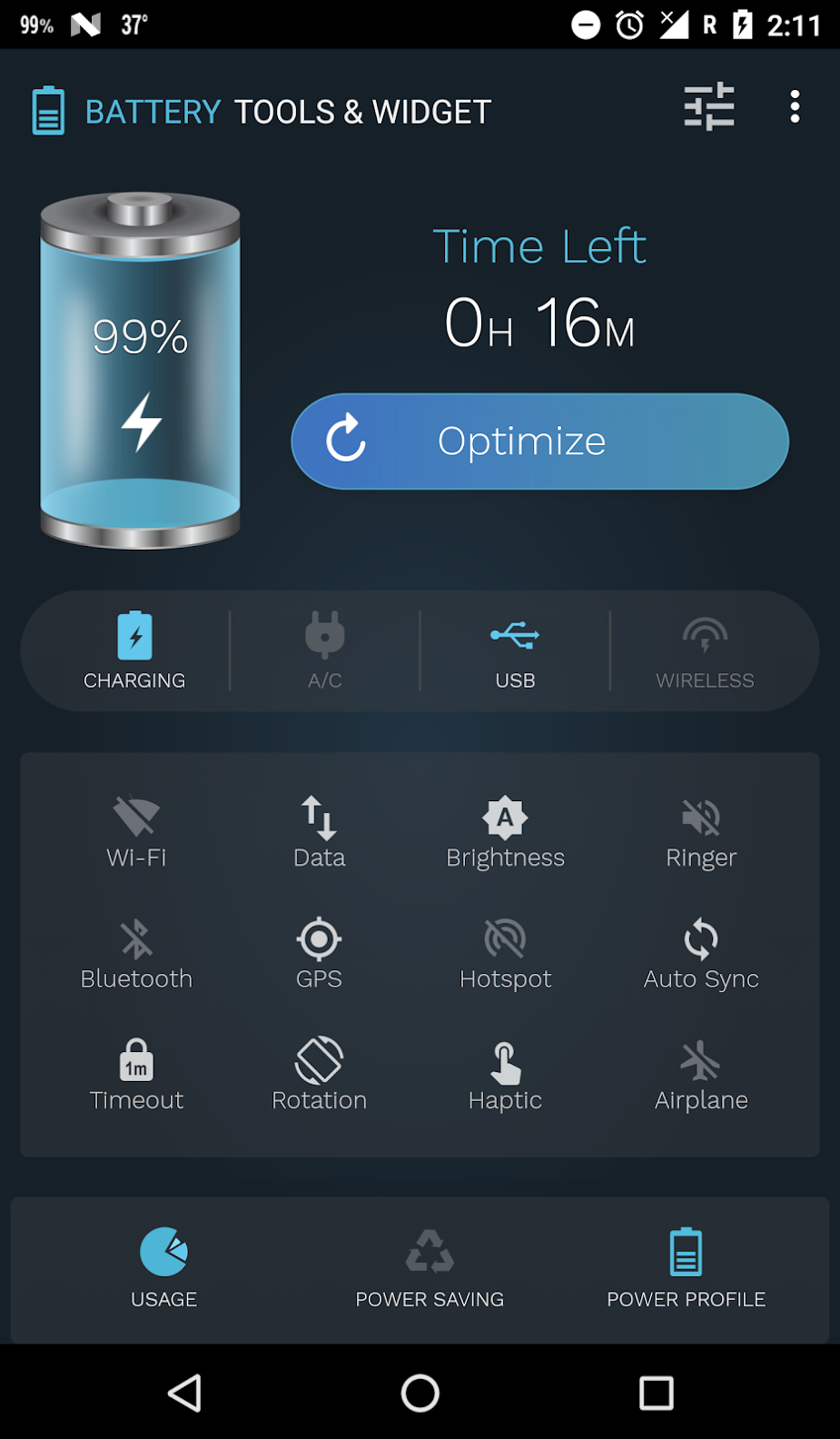Toggle screen Rotation
Viewport: 840px width, 1439px height.
pyautogui.click(x=319, y=1076)
